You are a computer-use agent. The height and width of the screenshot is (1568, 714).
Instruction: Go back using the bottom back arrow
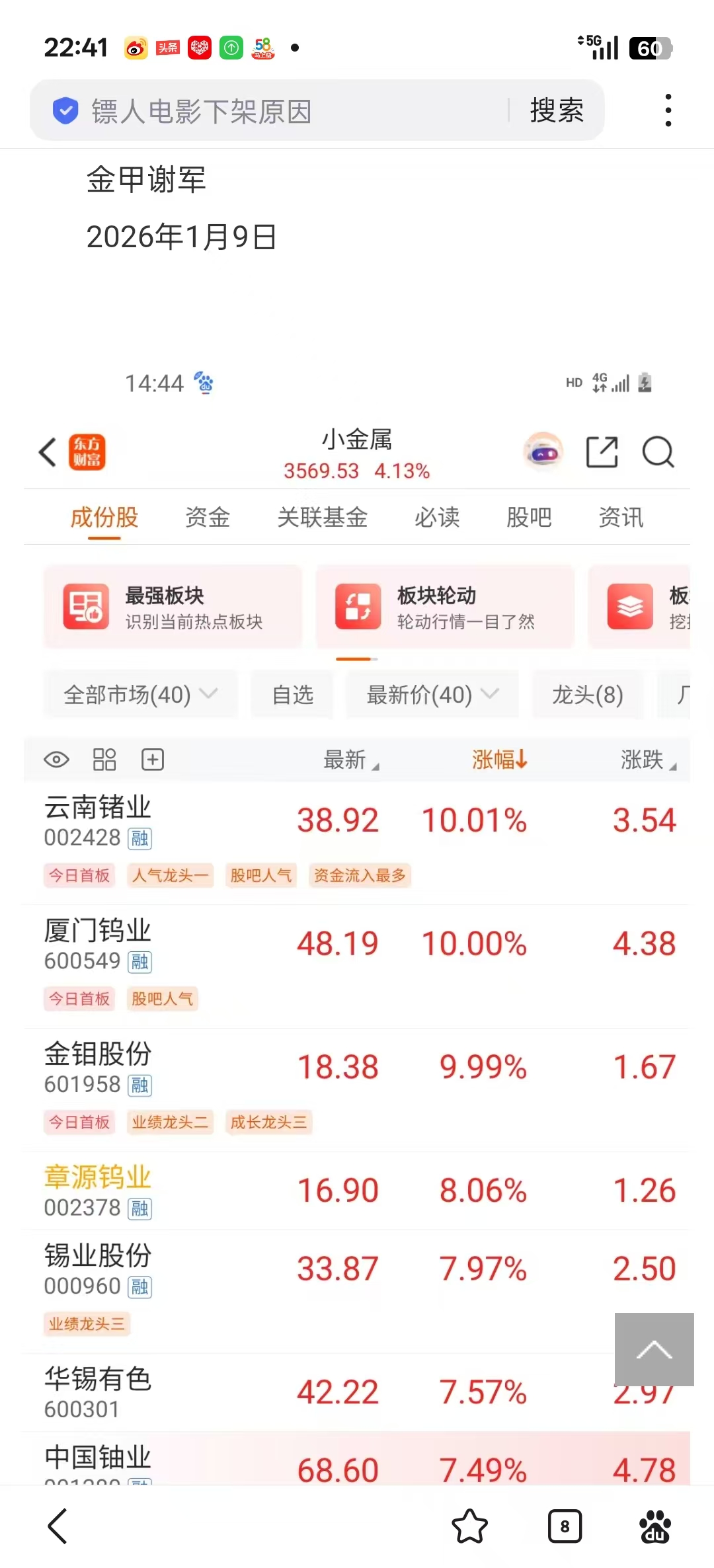coord(58,1526)
